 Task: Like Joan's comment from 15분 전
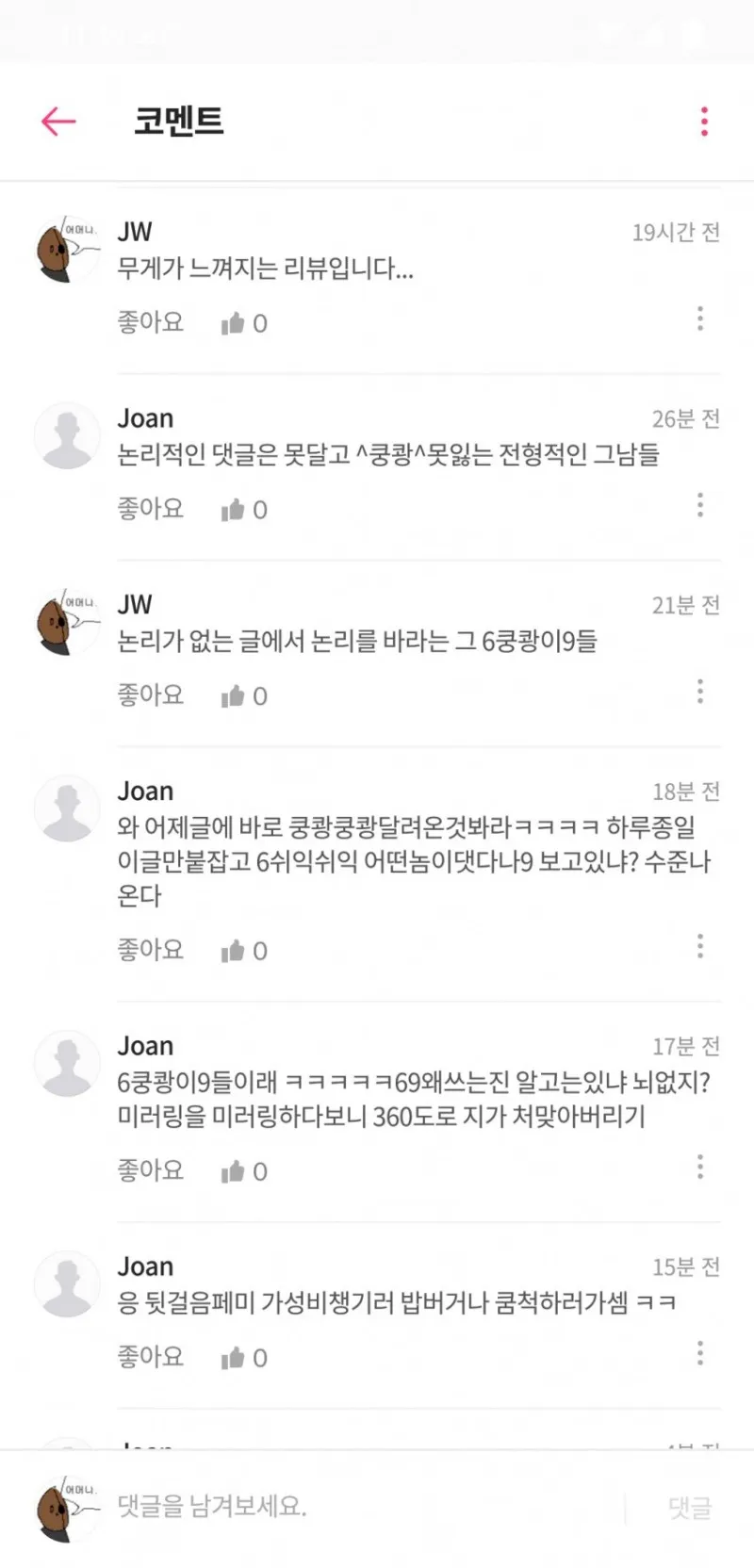[232, 1359]
